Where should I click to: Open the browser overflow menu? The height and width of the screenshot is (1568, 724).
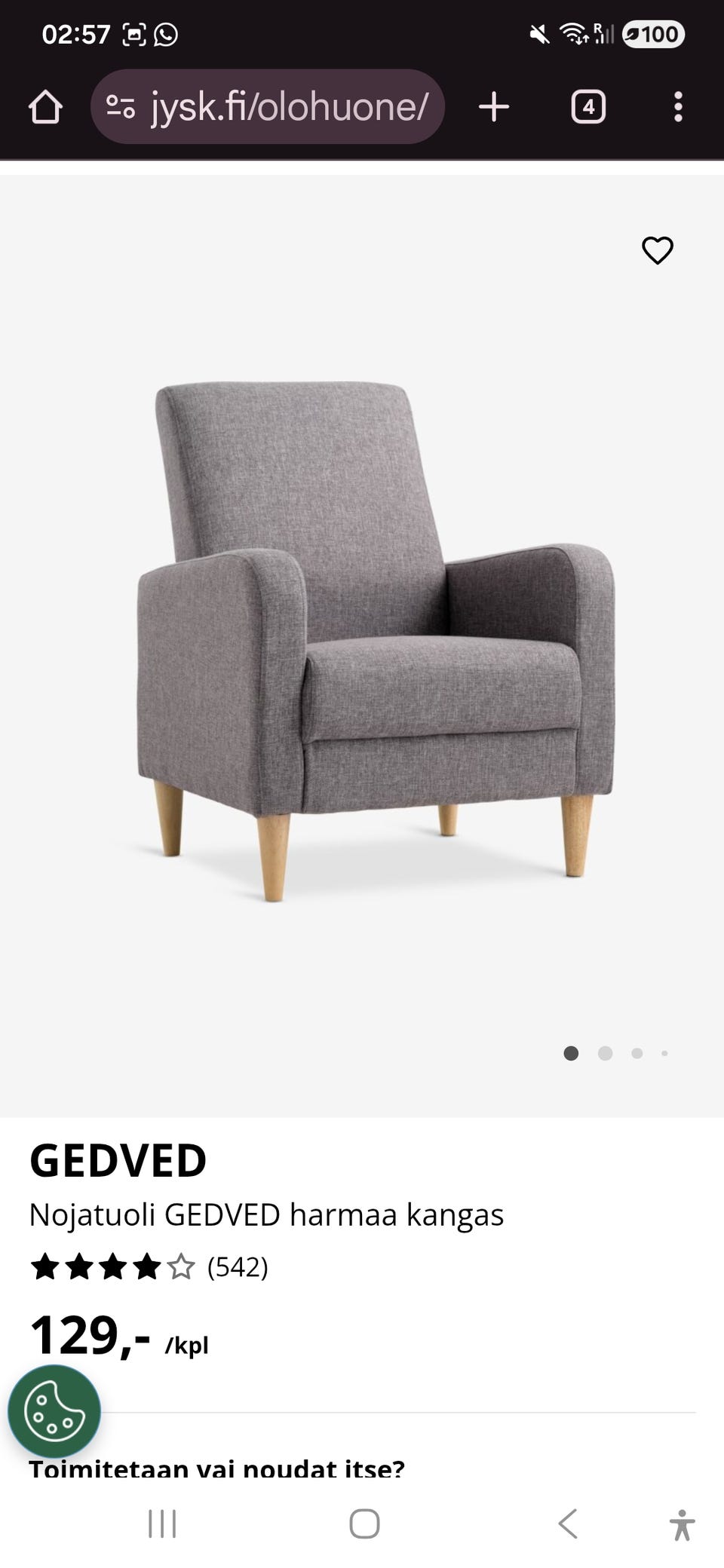678,107
